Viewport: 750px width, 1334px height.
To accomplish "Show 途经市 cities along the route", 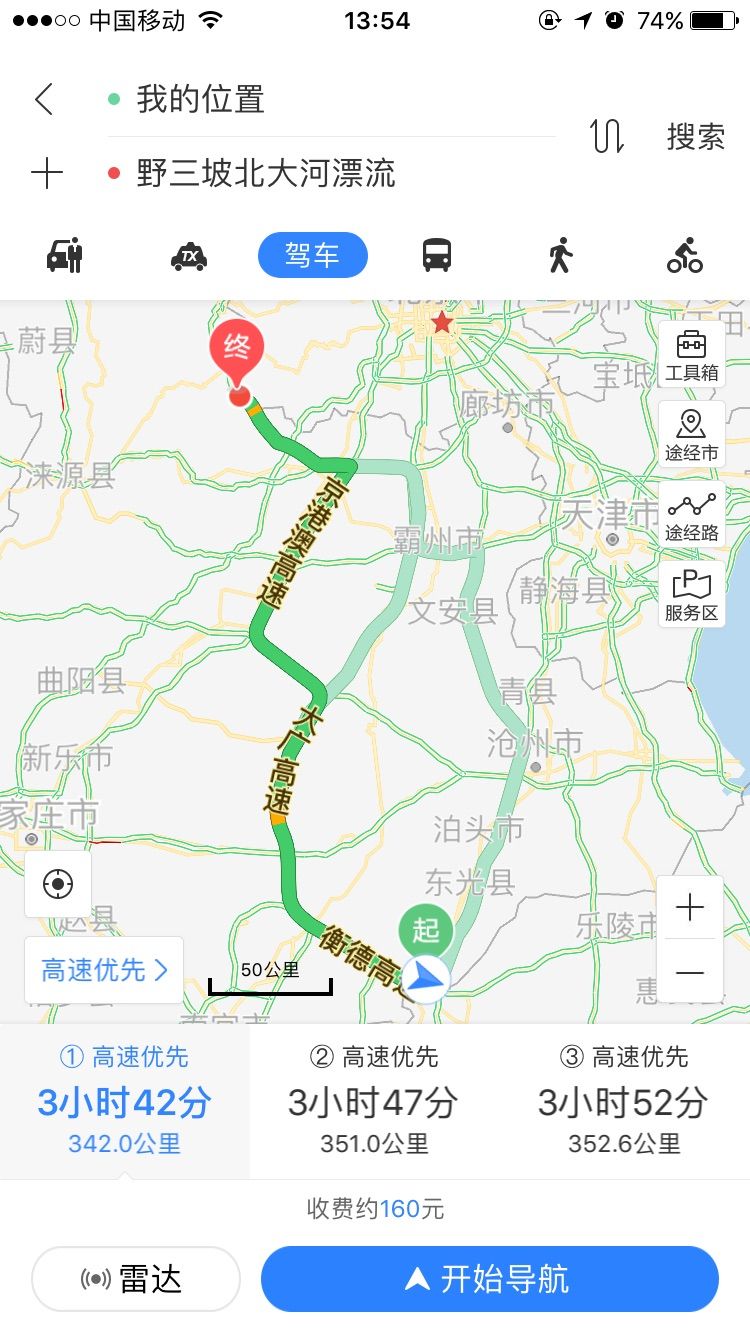I will (691, 433).
